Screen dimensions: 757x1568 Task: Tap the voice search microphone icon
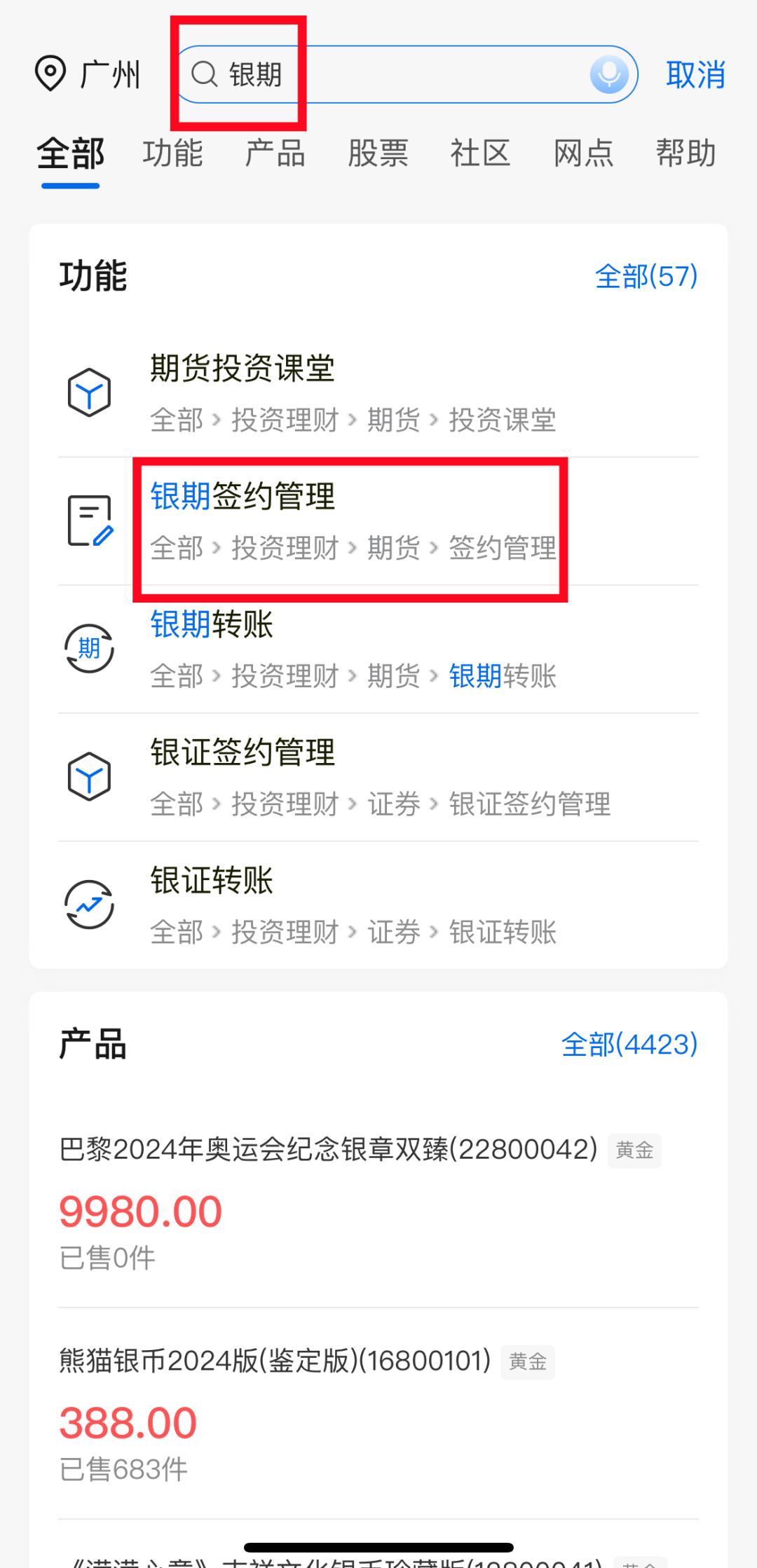pyautogui.click(x=608, y=74)
